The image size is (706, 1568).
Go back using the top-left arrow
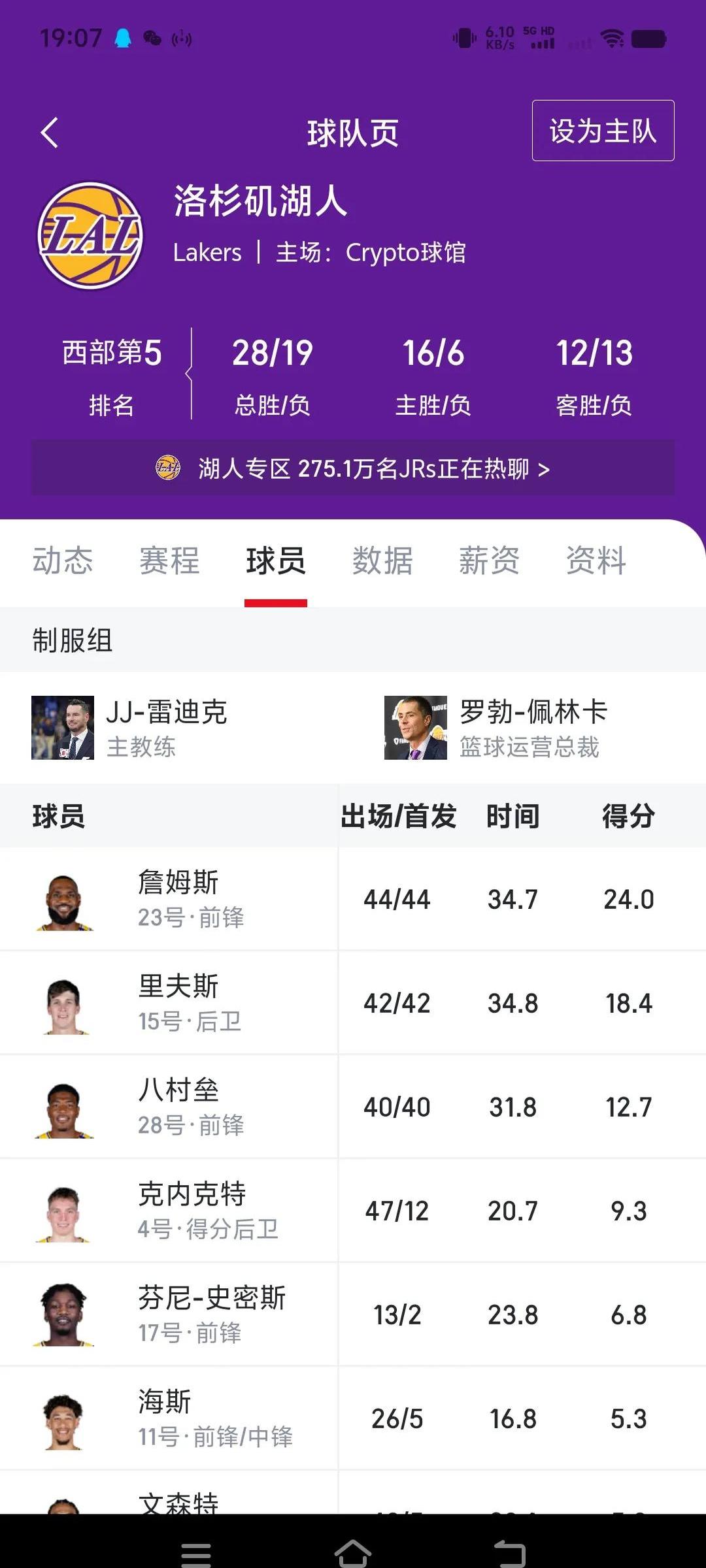50,133
